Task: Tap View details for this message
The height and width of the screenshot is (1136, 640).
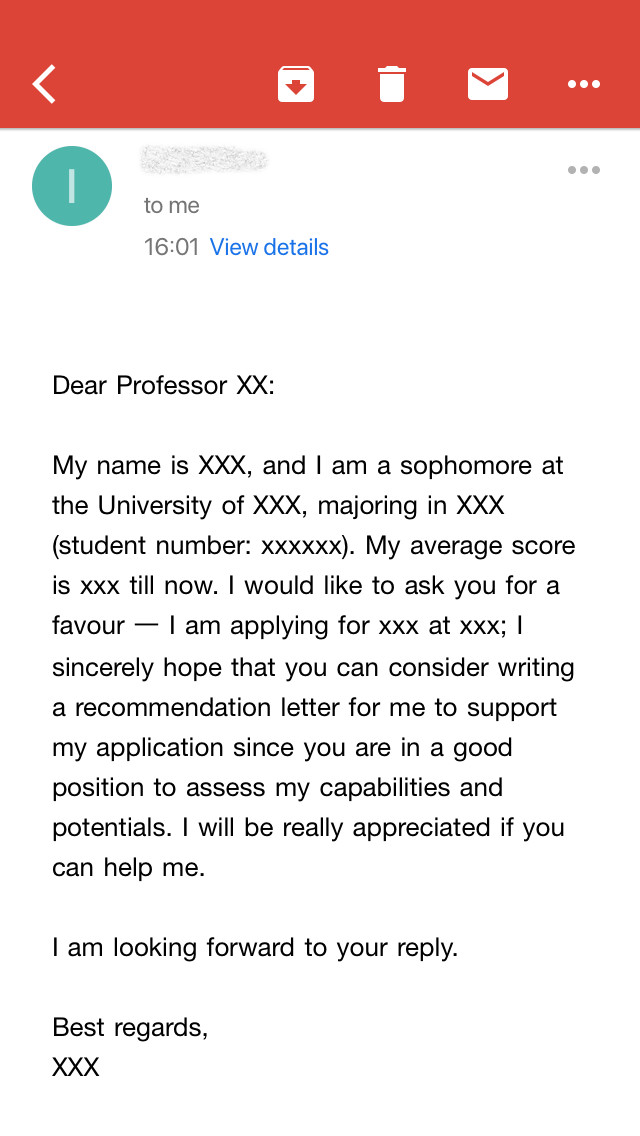Action: coord(269,247)
